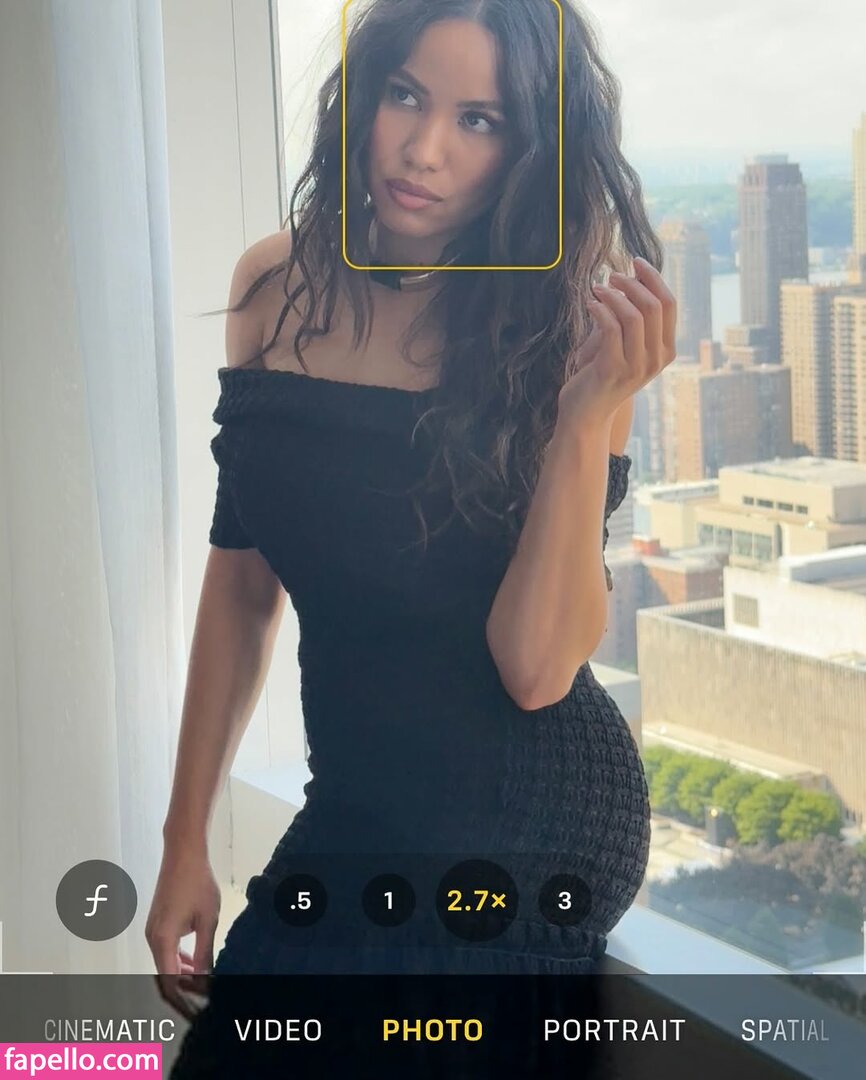
Task: Switch to Spatial capture mode
Action: point(784,1030)
